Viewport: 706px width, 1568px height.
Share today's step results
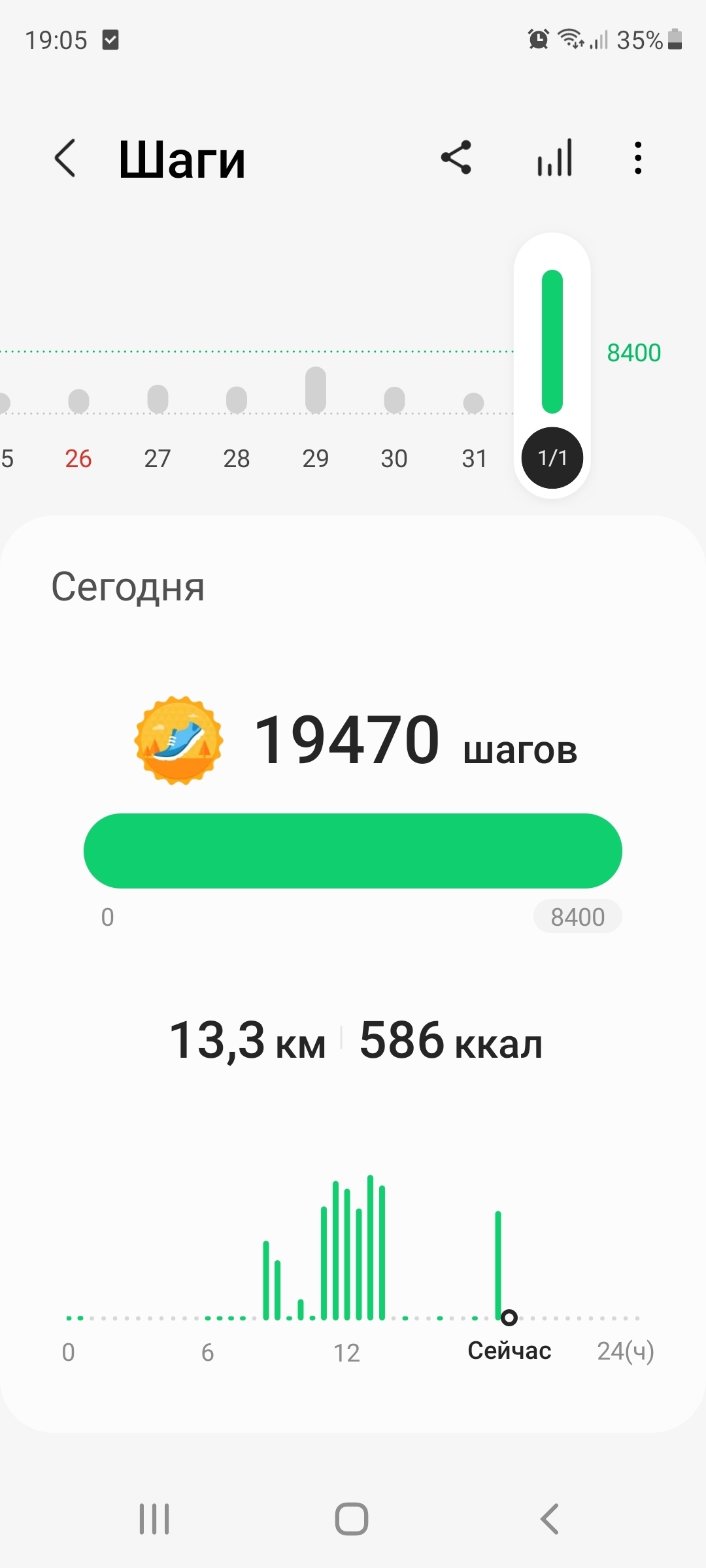tap(456, 157)
